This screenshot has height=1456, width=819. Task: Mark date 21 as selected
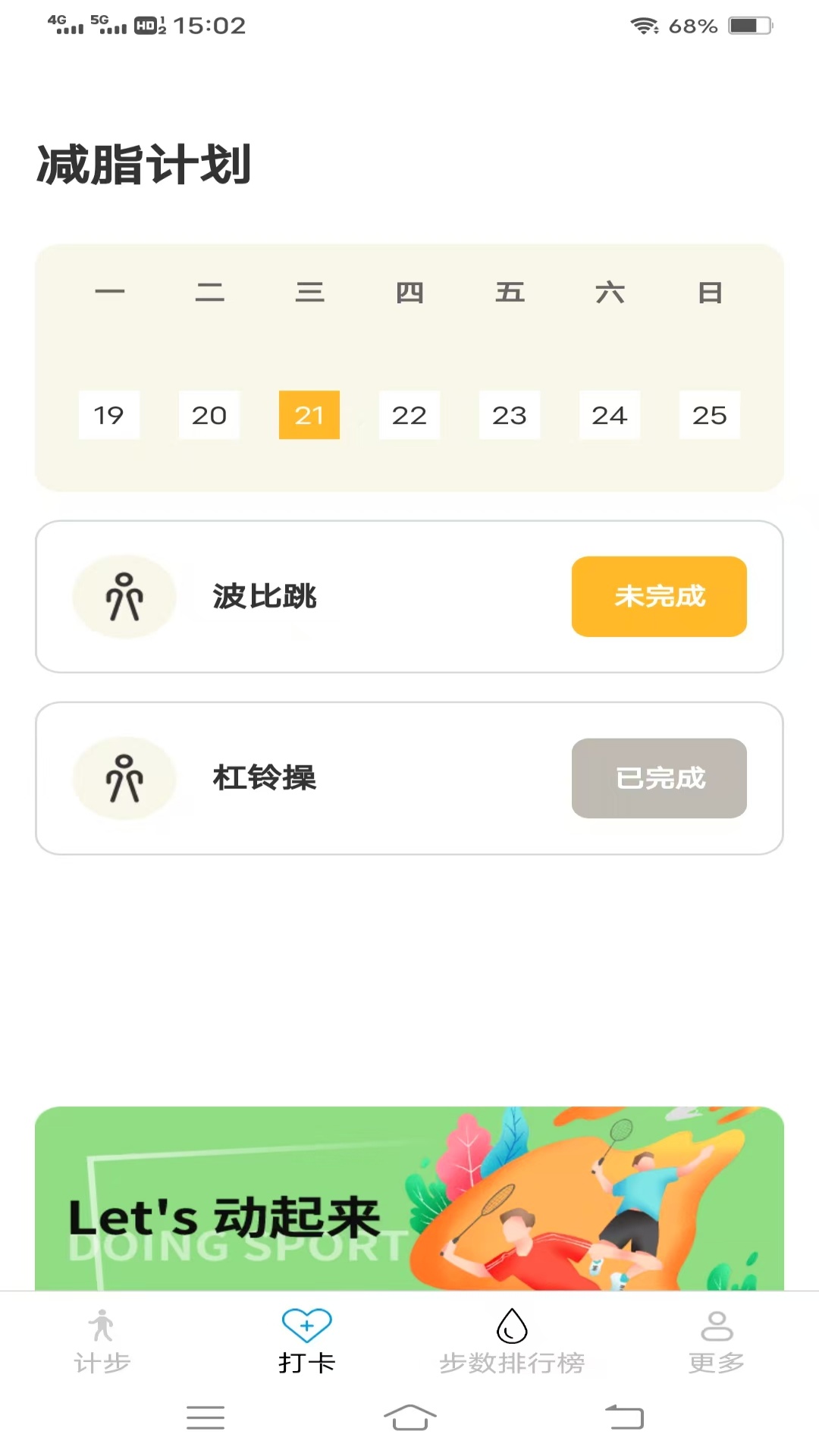point(309,415)
